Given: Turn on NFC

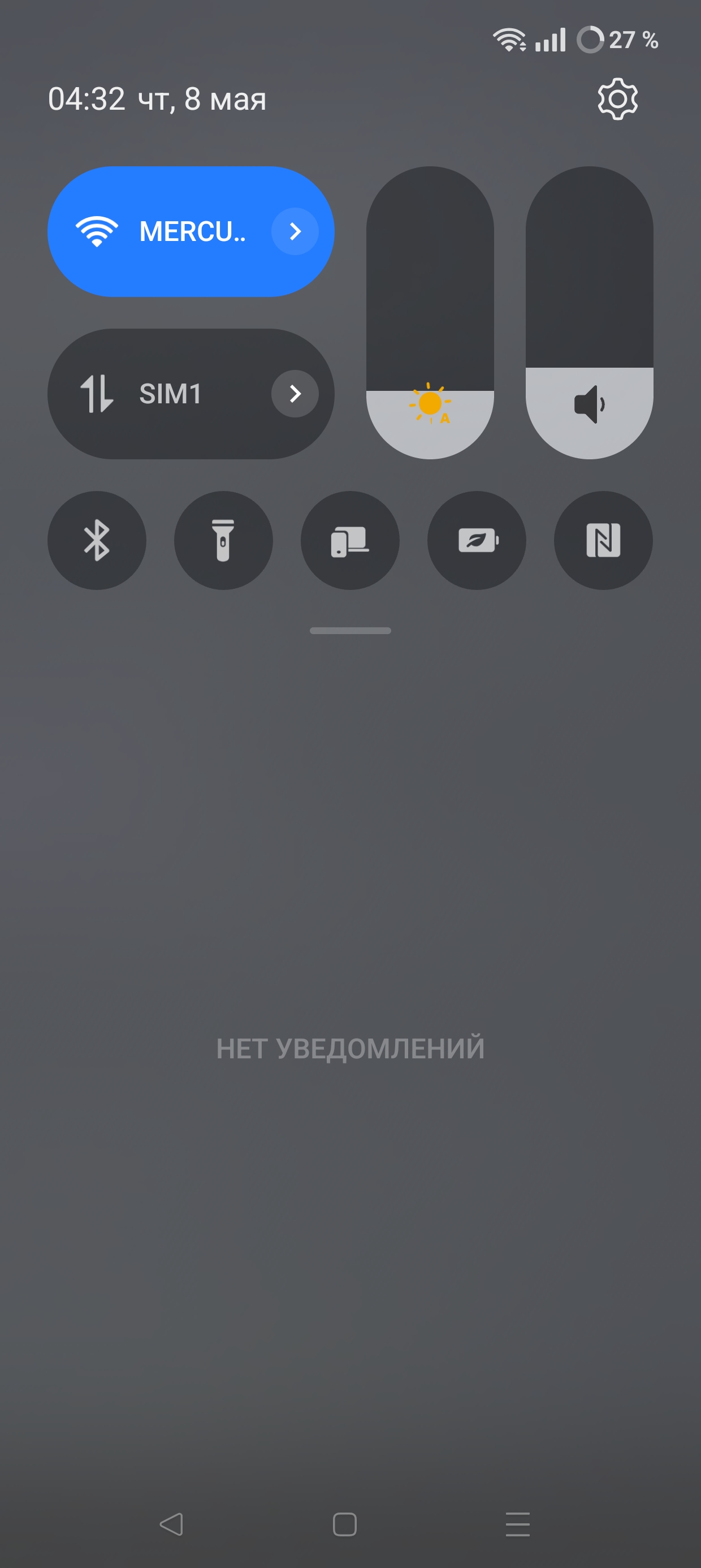Looking at the screenshot, I should pyautogui.click(x=603, y=541).
